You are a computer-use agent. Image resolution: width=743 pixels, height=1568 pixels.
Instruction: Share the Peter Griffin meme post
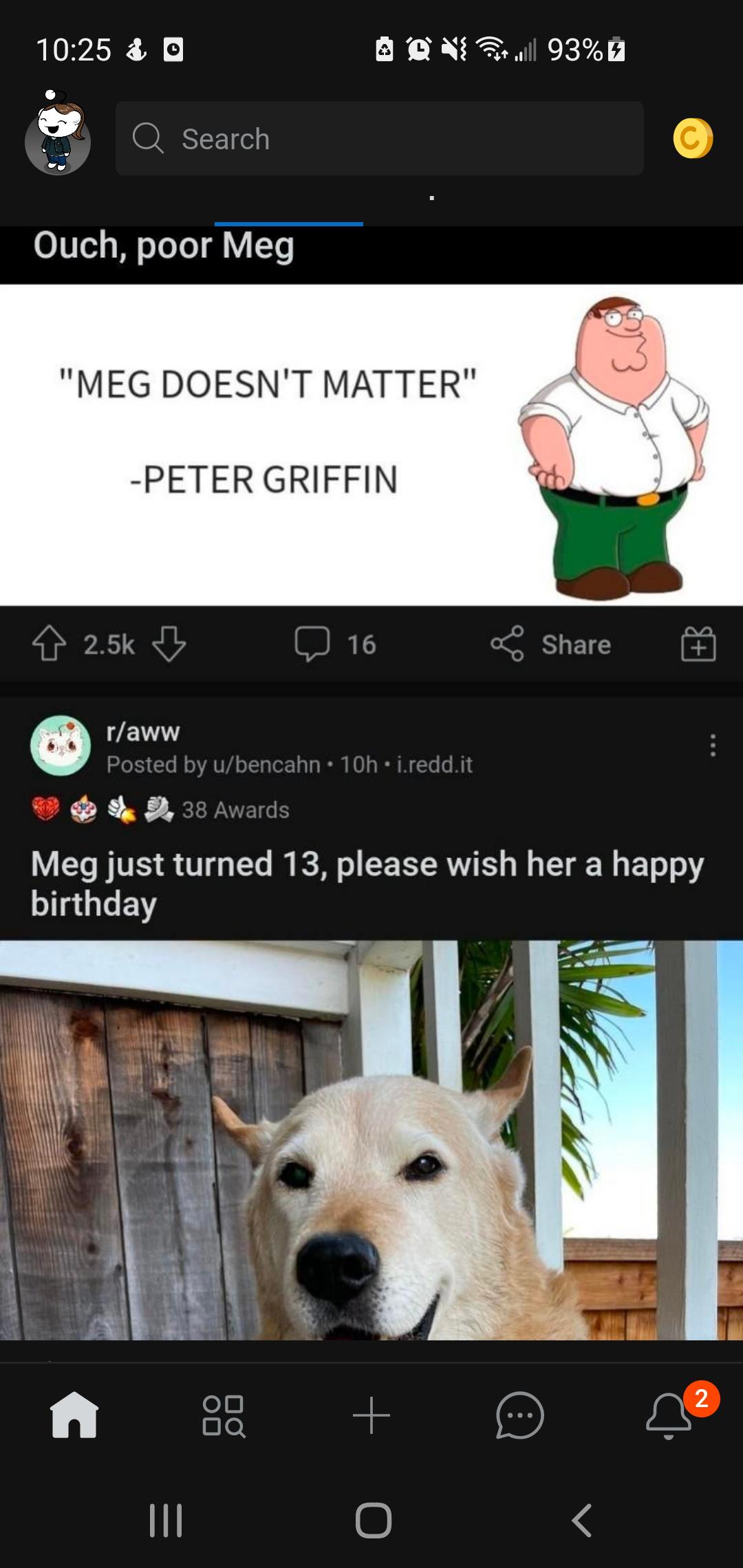[x=551, y=644]
